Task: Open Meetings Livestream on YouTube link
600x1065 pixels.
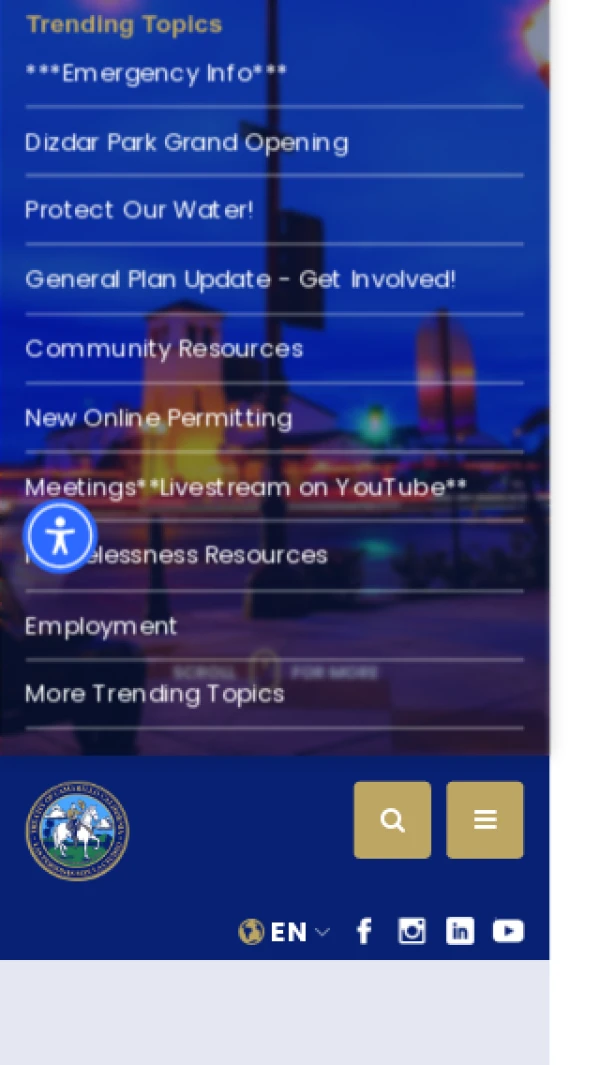Action: (x=246, y=487)
